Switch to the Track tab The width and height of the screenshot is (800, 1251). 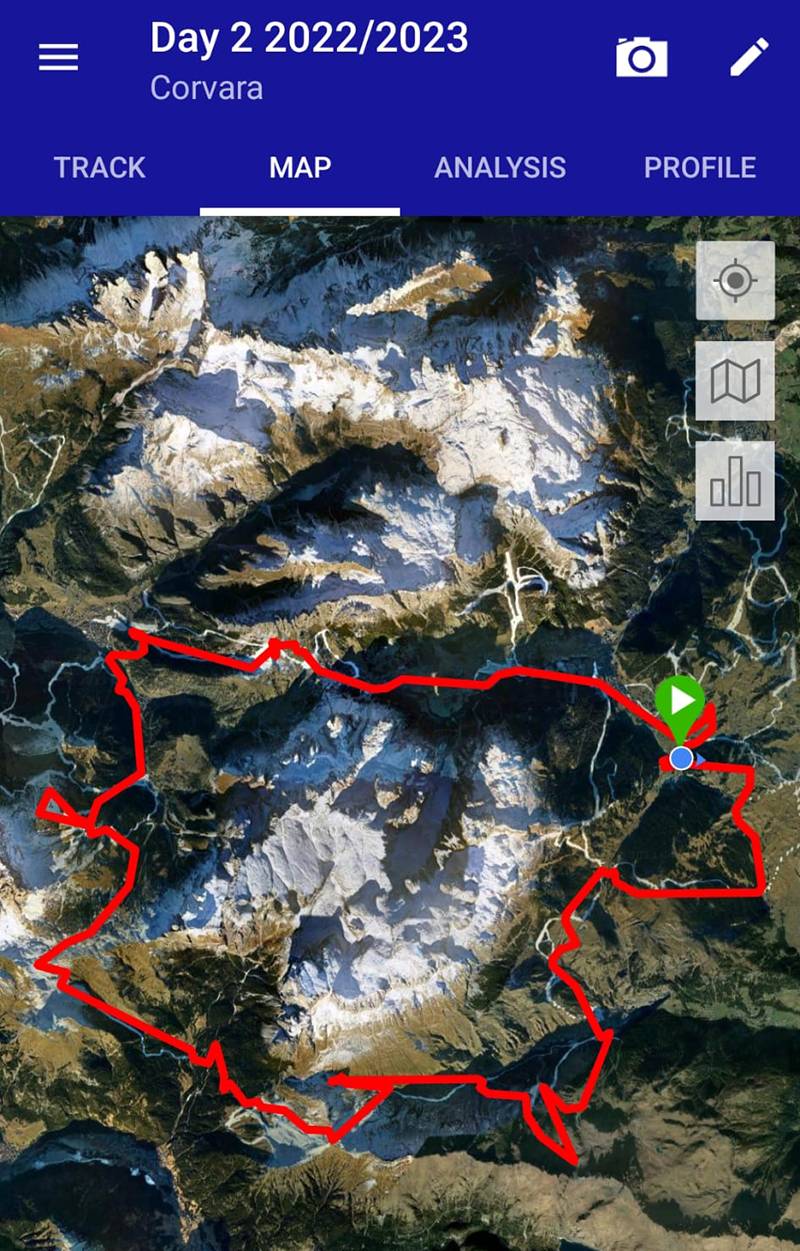click(100, 167)
